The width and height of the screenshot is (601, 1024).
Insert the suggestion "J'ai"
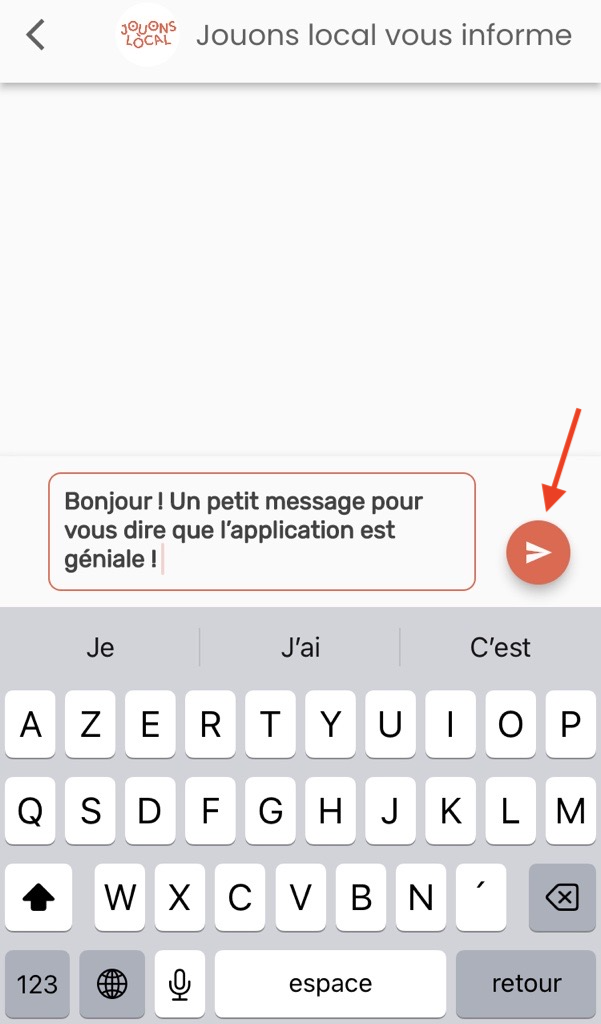pyautogui.click(x=300, y=648)
